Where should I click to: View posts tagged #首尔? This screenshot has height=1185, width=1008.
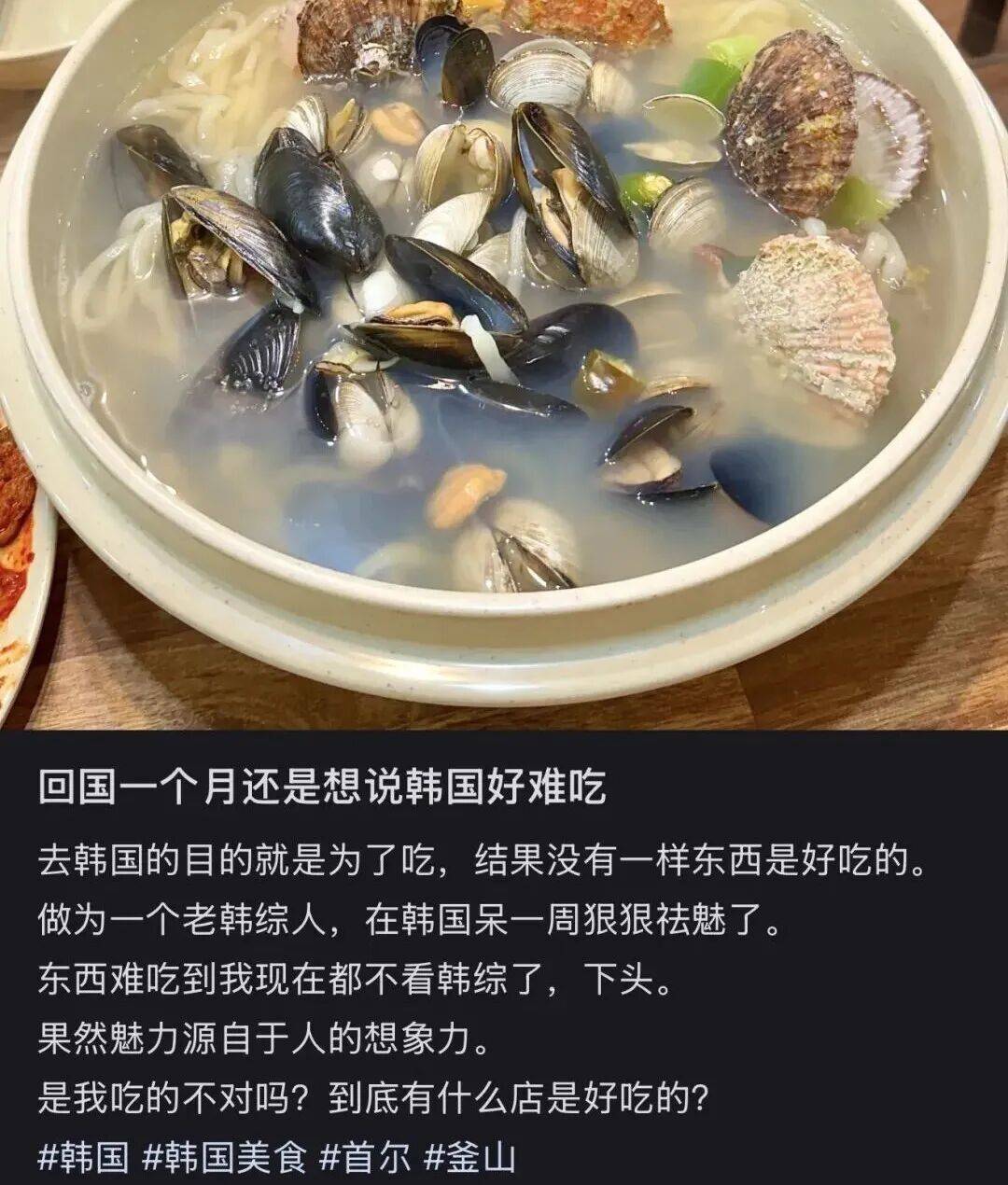365,1158
